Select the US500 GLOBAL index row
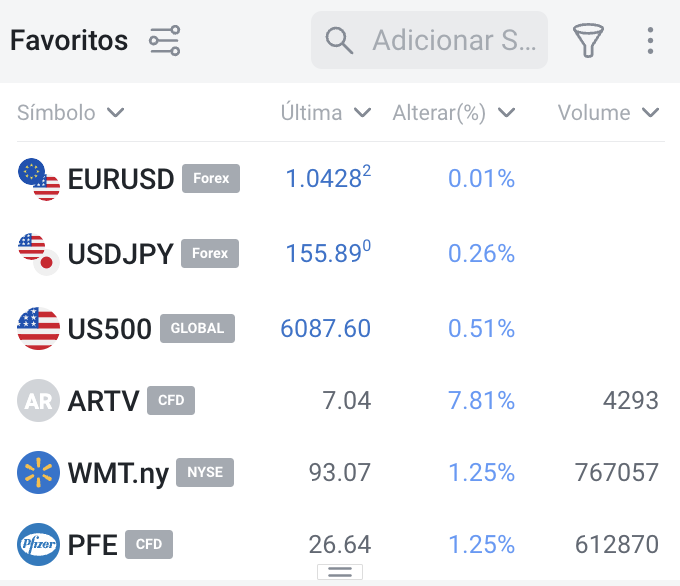Viewport: 680px width, 586px height. (x=110, y=328)
